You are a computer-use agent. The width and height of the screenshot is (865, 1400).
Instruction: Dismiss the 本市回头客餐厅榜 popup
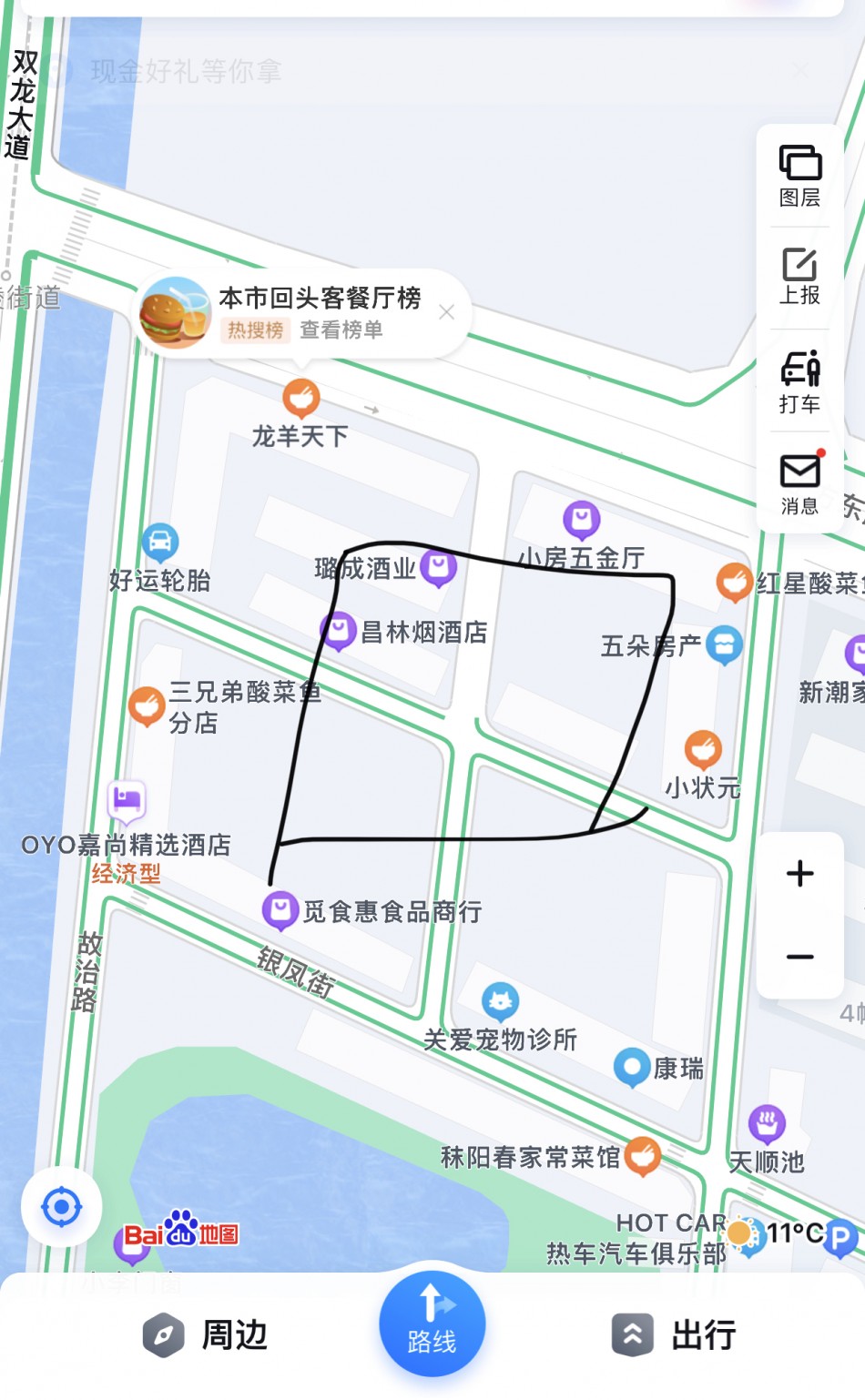coord(447,313)
